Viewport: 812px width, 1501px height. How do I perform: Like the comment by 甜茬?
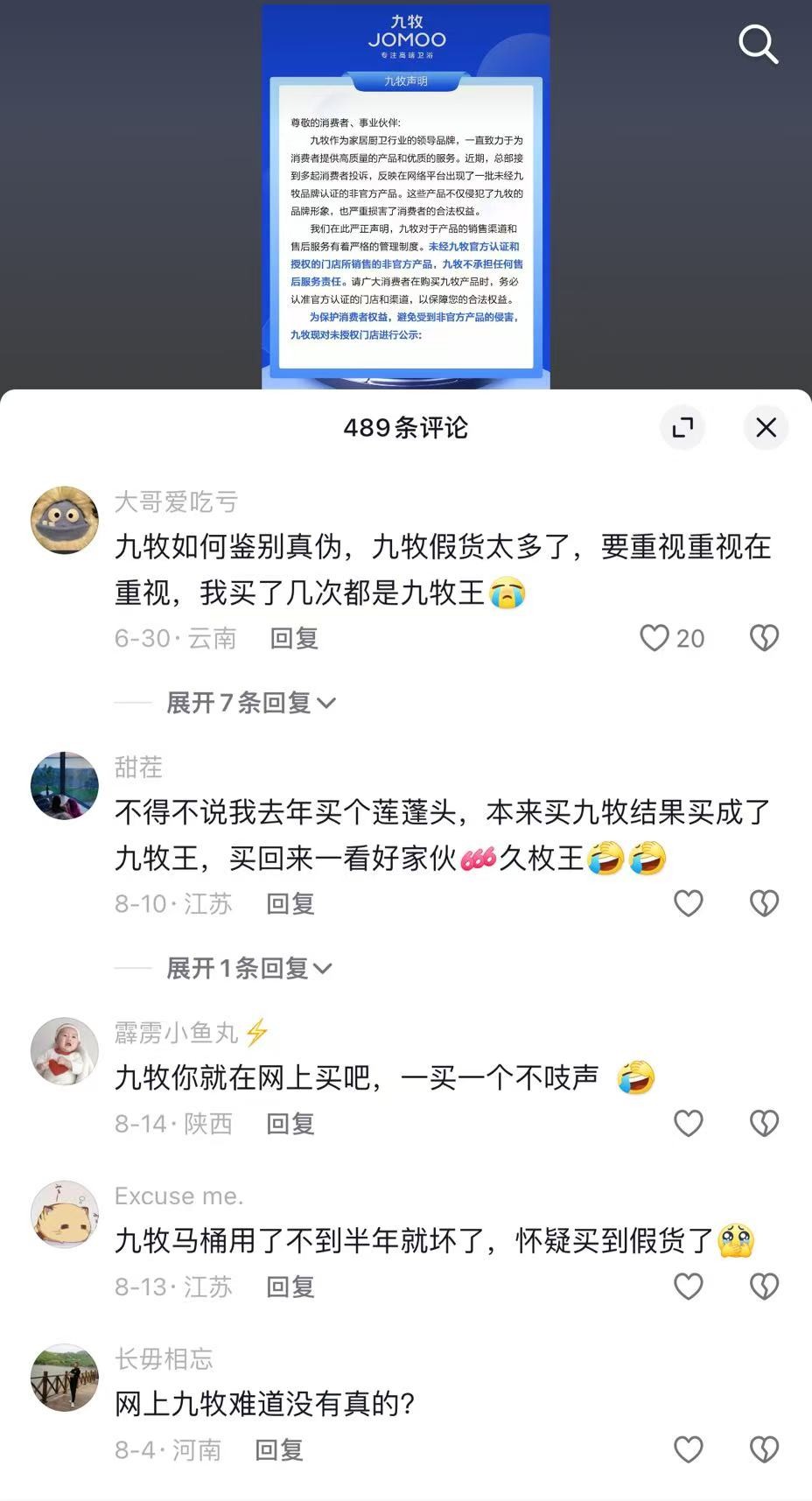point(689,903)
